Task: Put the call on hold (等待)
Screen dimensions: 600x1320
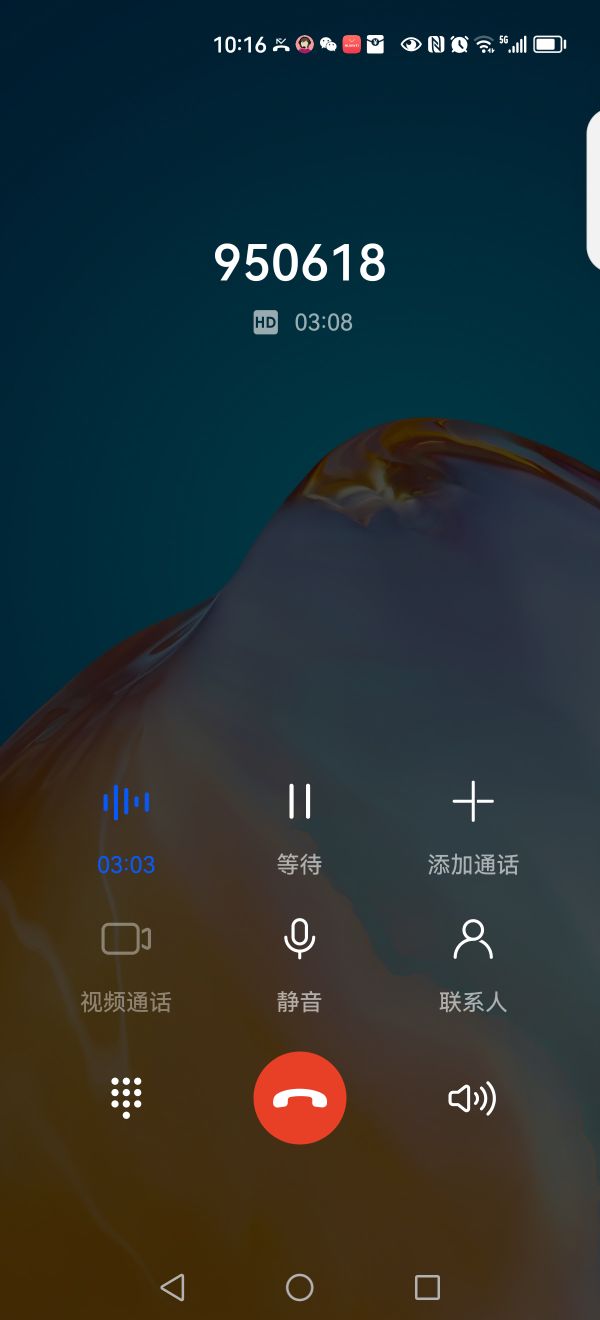Action: tap(299, 803)
